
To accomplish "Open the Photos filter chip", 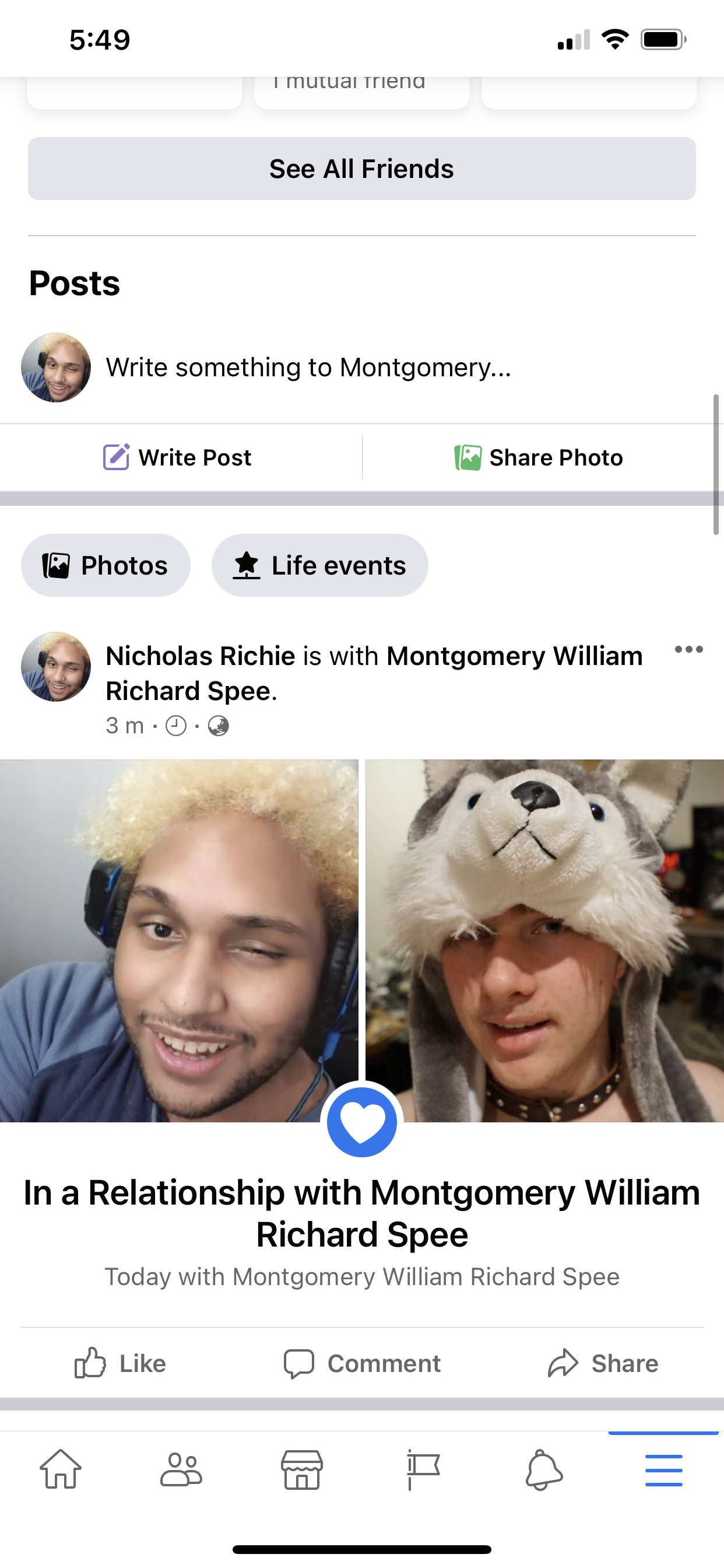I will (x=106, y=565).
